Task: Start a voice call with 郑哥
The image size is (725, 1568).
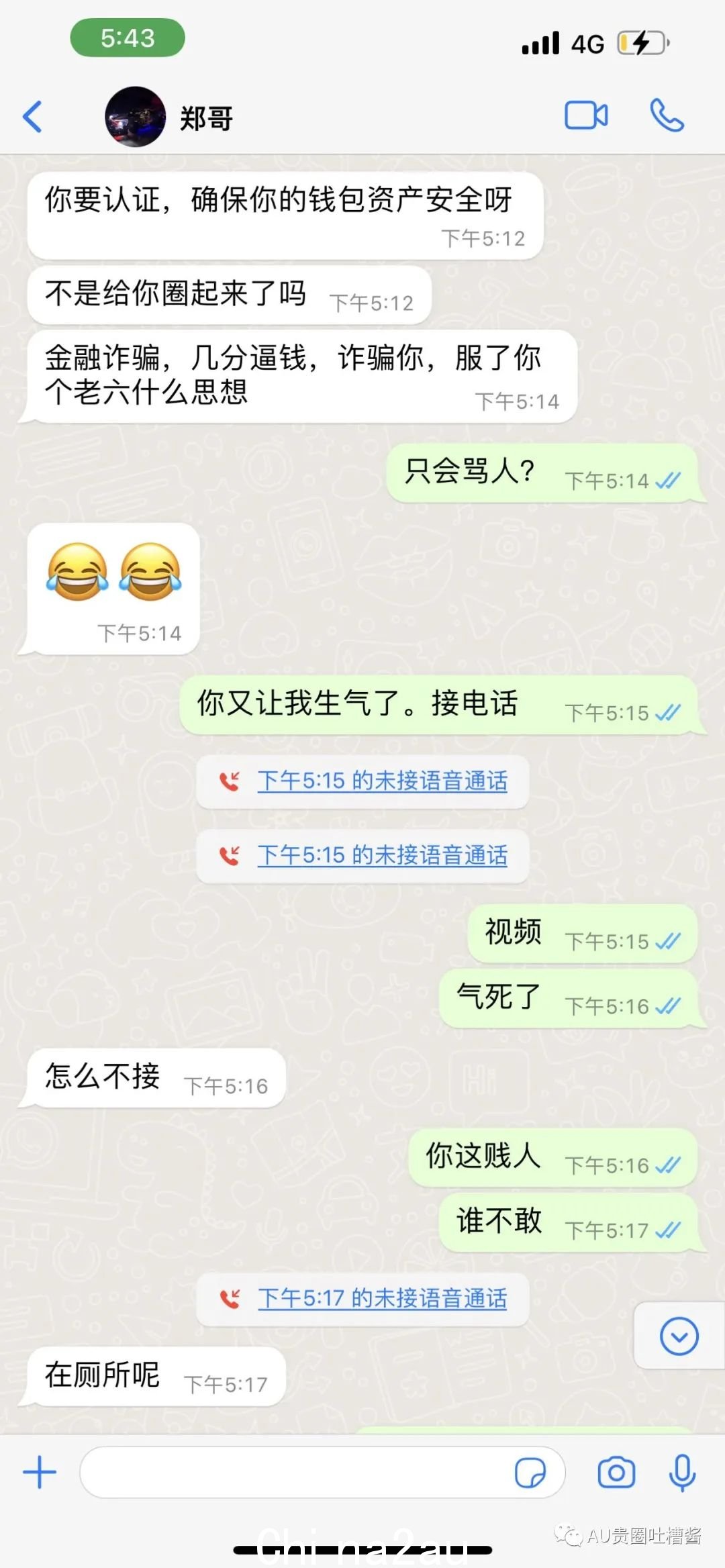Action: [x=667, y=115]
